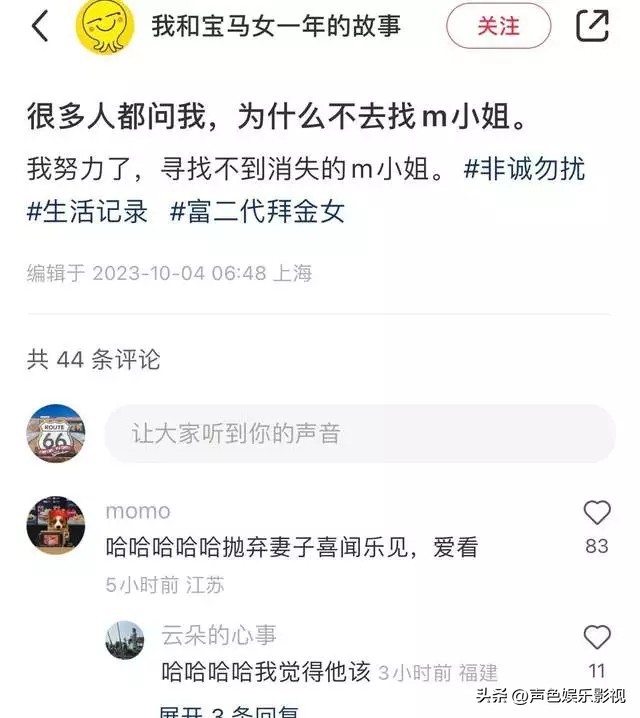Like momo's comment
This screenshot has height=718, width=640.
pyautogui.click(x=597, y=513)
